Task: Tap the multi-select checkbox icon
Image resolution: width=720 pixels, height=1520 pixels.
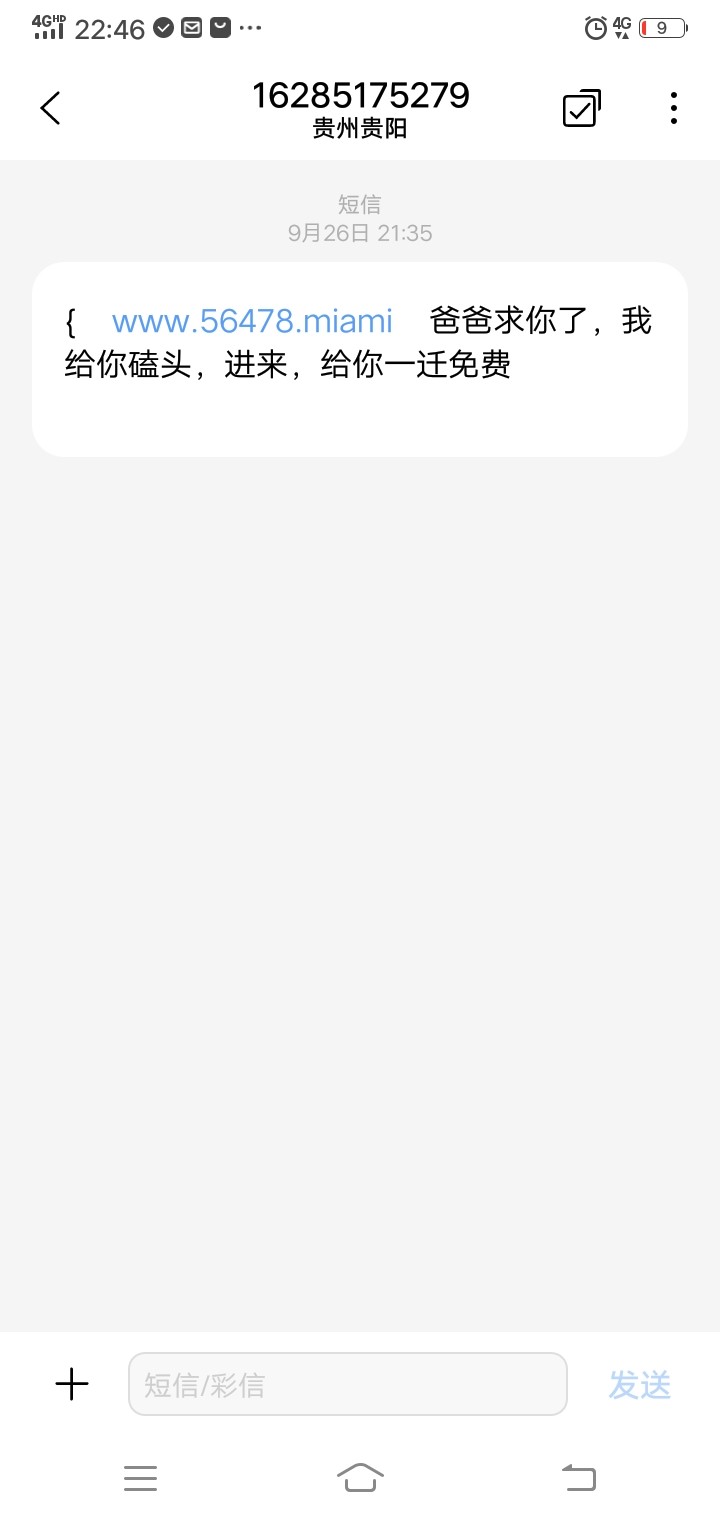Action: pos(581,108)
